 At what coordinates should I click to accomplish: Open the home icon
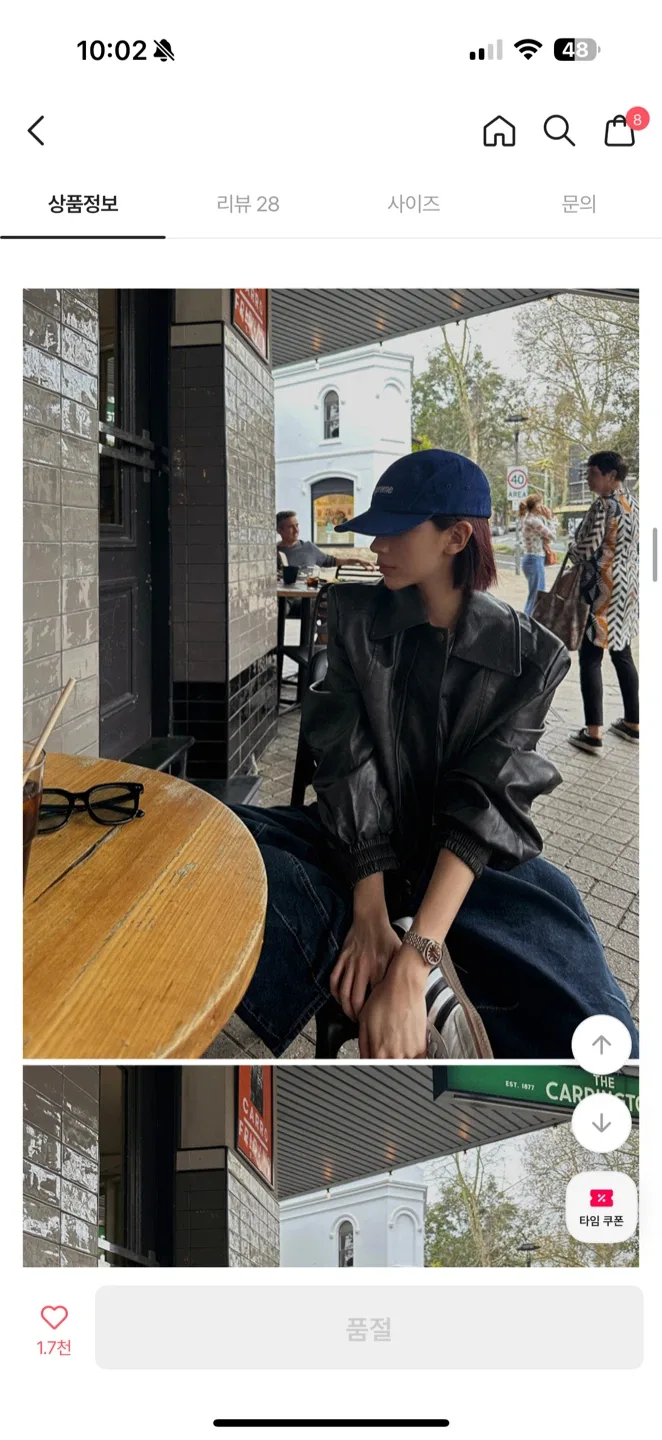[x=499, y=131]
